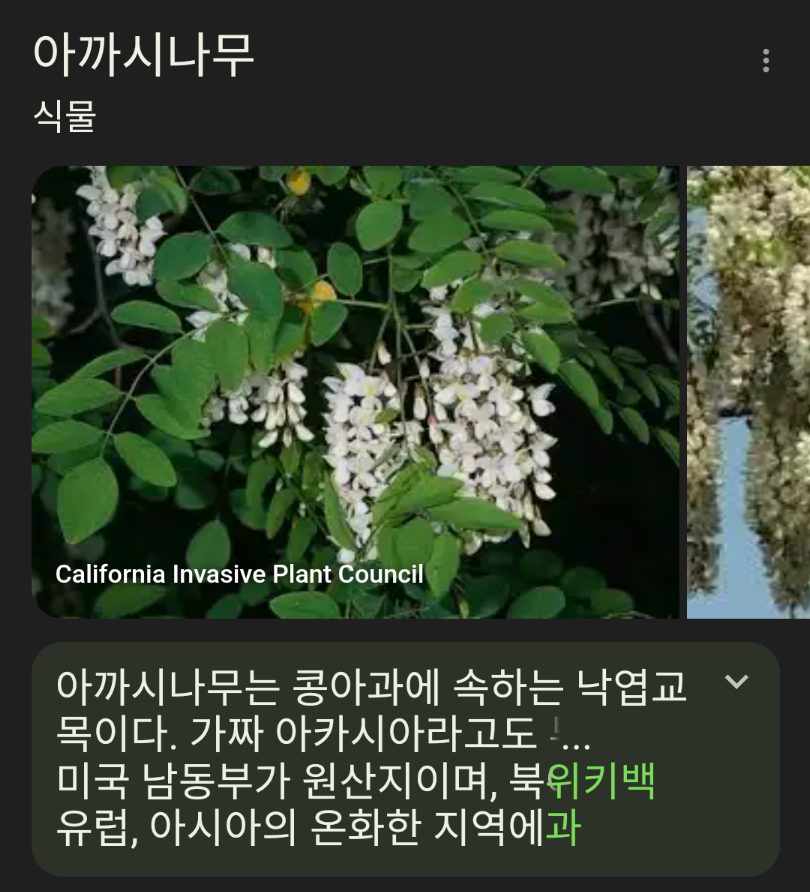The image size is (810, 892).
Task: Open the second acacia flower photo
Action: (749, 392)
